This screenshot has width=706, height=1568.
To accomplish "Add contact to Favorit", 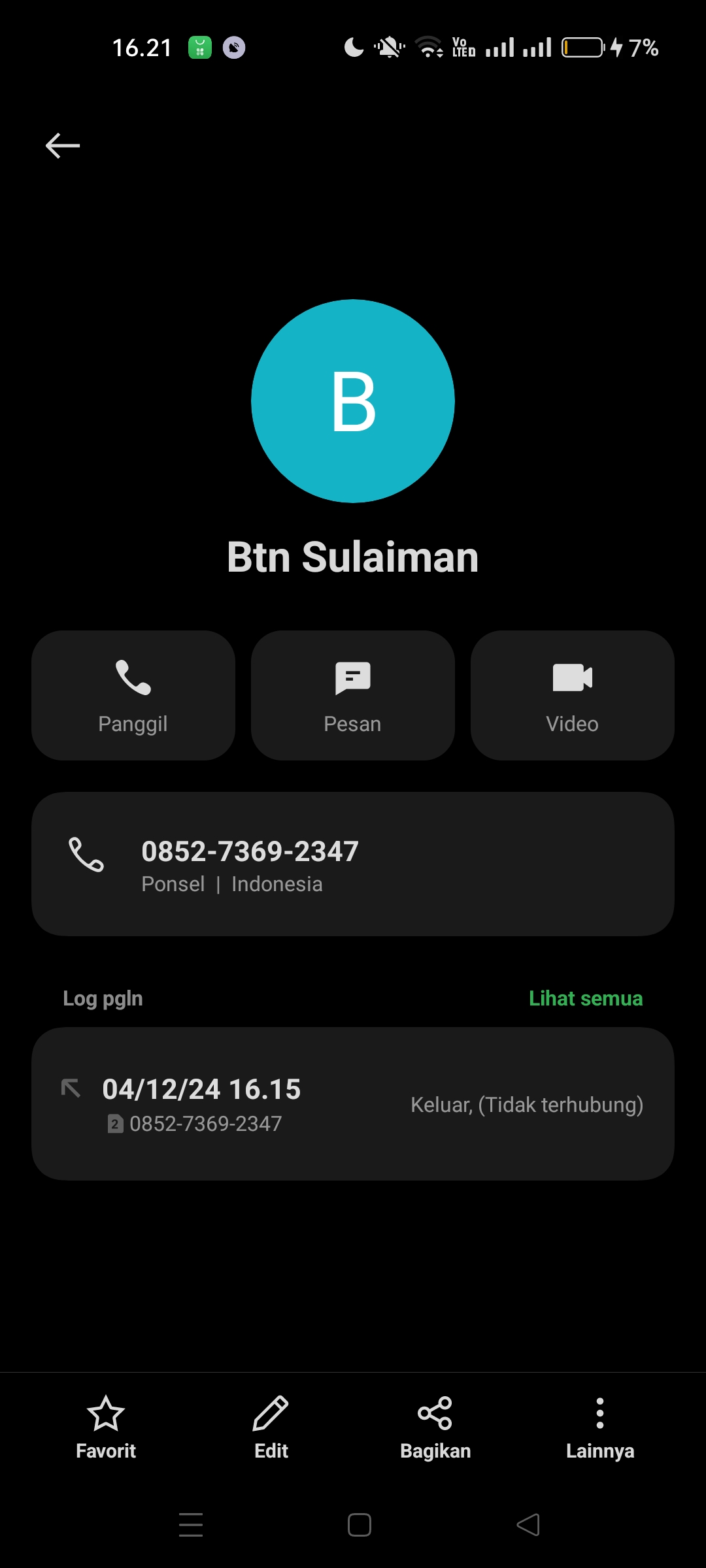I will (x=106, y=1428).
